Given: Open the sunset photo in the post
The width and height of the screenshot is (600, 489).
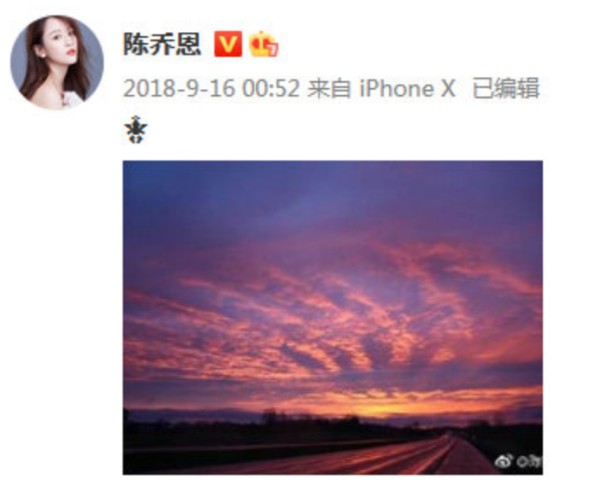Looking at the screenshot, I should click(x=332, y=317).
